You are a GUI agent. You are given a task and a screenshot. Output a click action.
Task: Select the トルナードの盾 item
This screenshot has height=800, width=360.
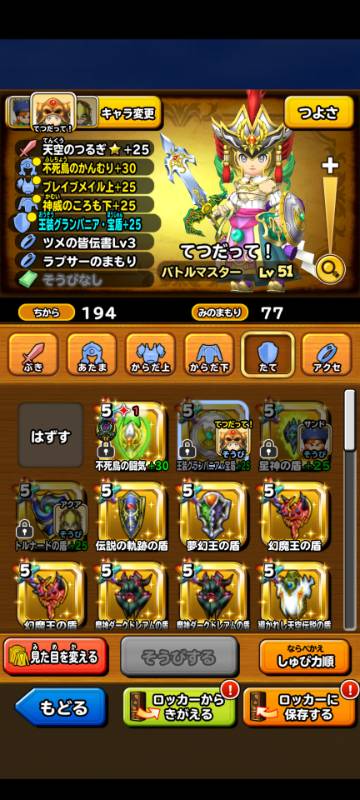[x=50, y=517]
